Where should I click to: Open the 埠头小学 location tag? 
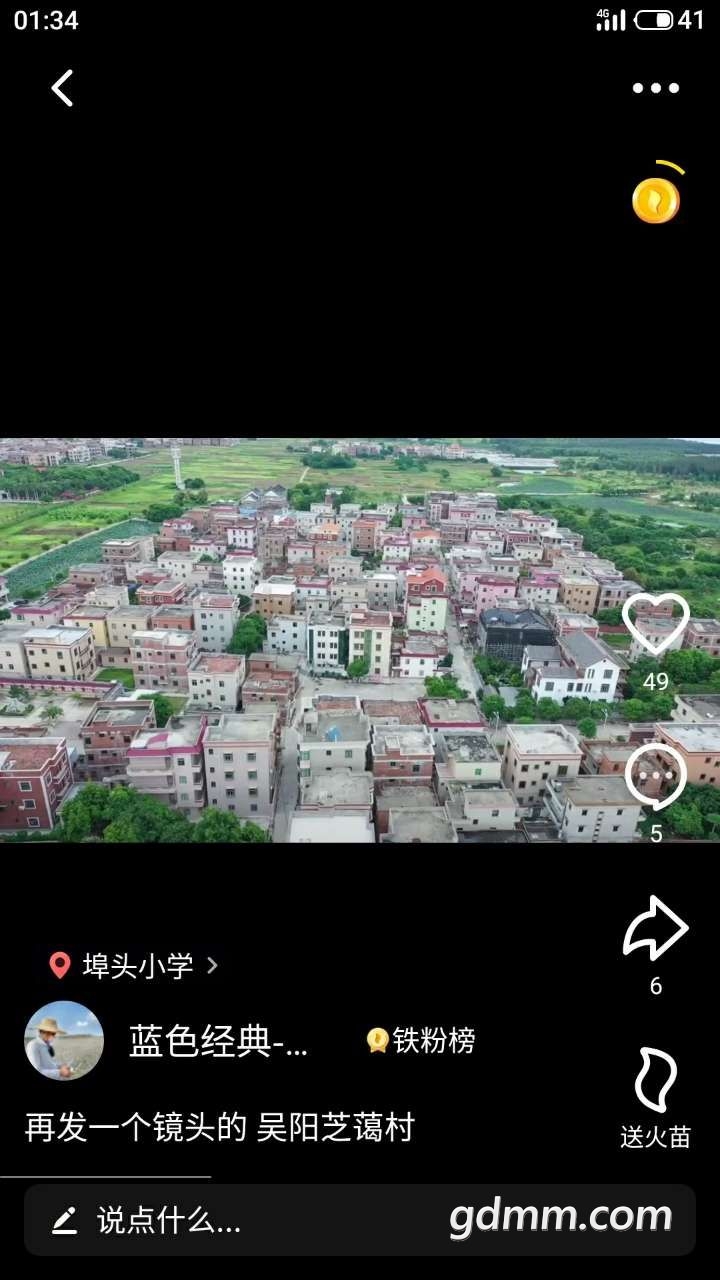pos(134,965)
